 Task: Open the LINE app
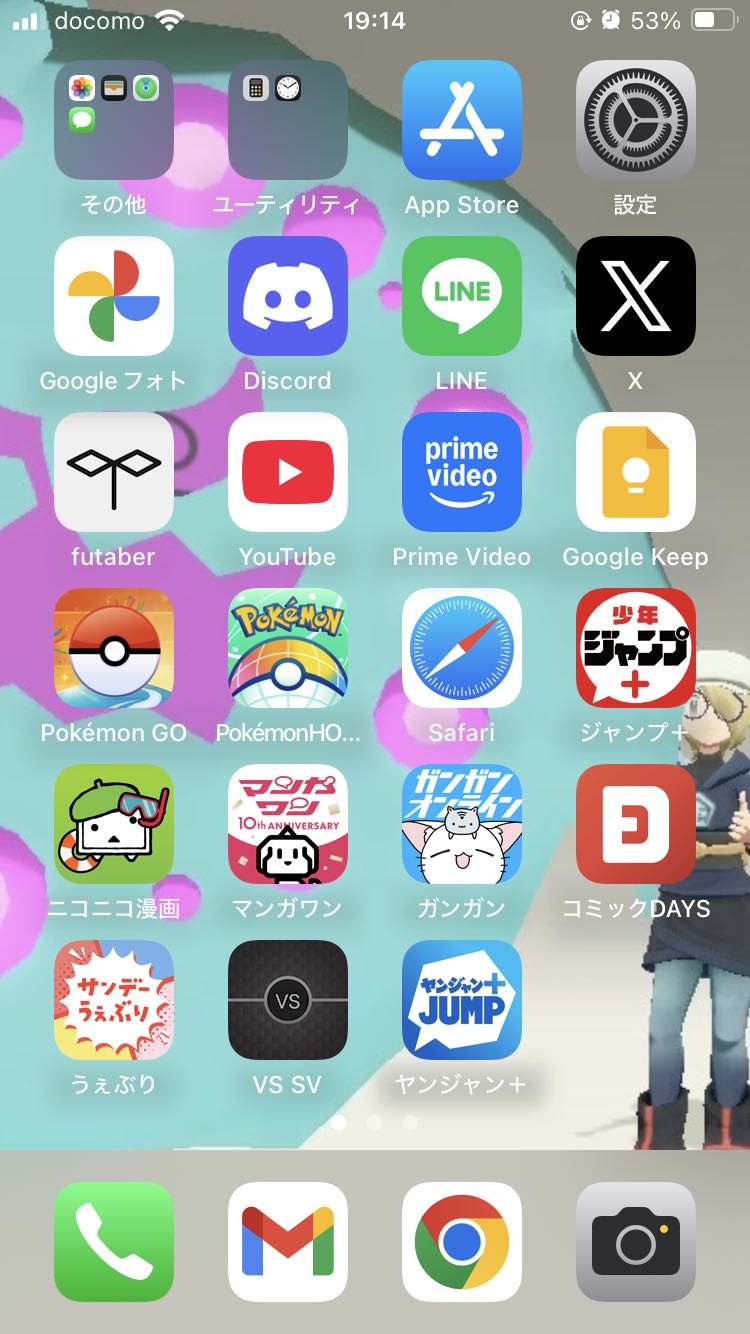(462, 296)
